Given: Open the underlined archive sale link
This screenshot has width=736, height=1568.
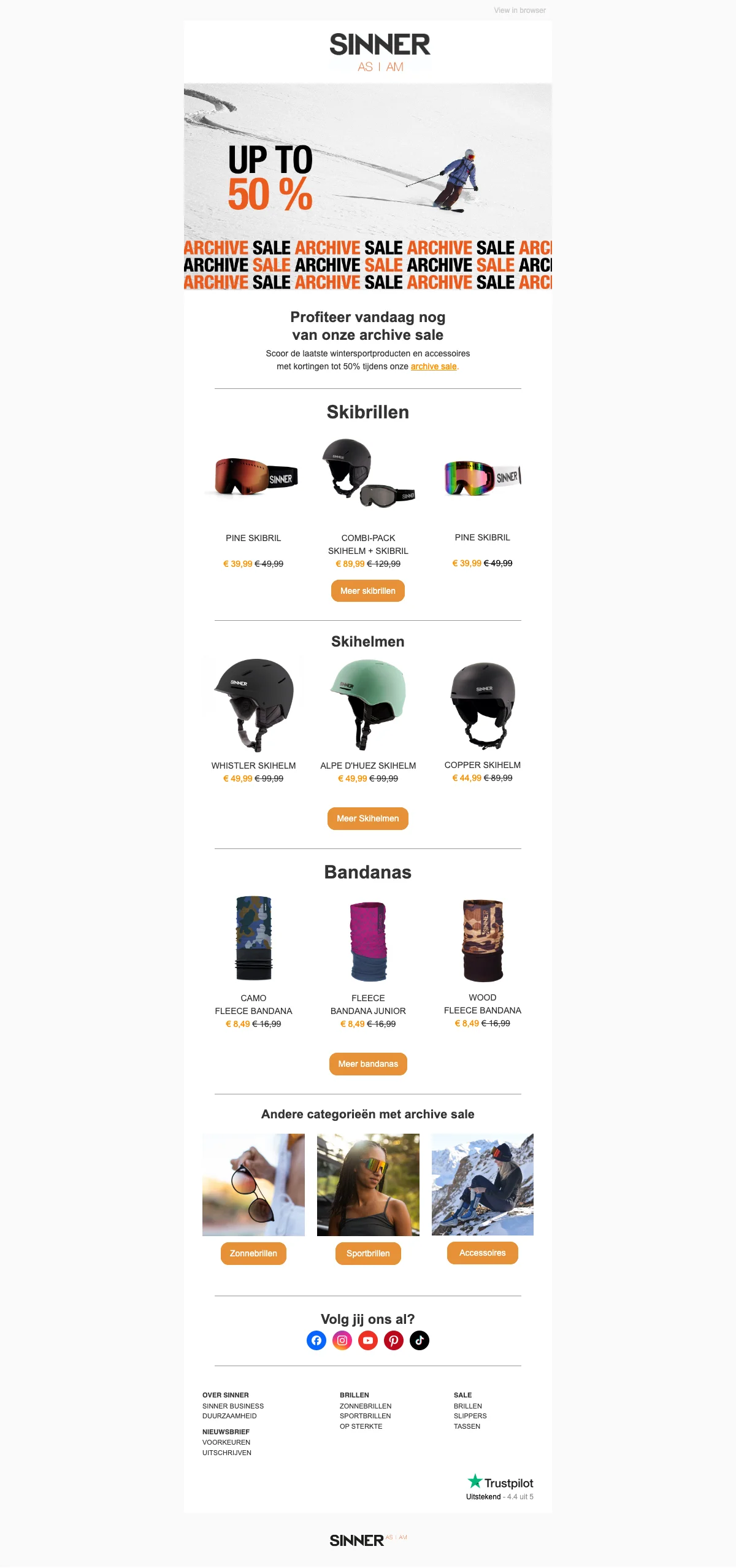Looking at the screenshot, I should [x=433, y=366].
